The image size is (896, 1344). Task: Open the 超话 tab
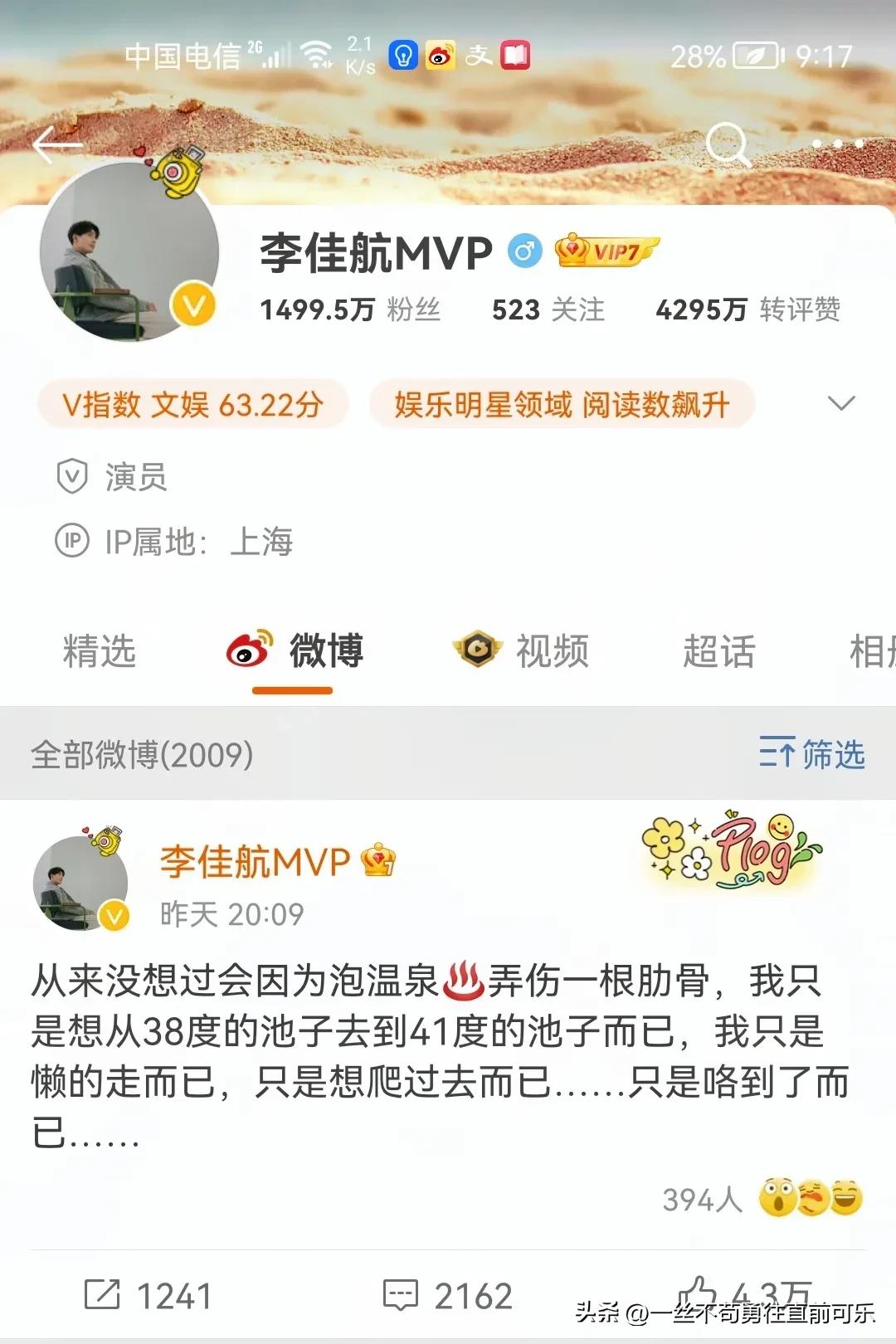click(718, 650)
